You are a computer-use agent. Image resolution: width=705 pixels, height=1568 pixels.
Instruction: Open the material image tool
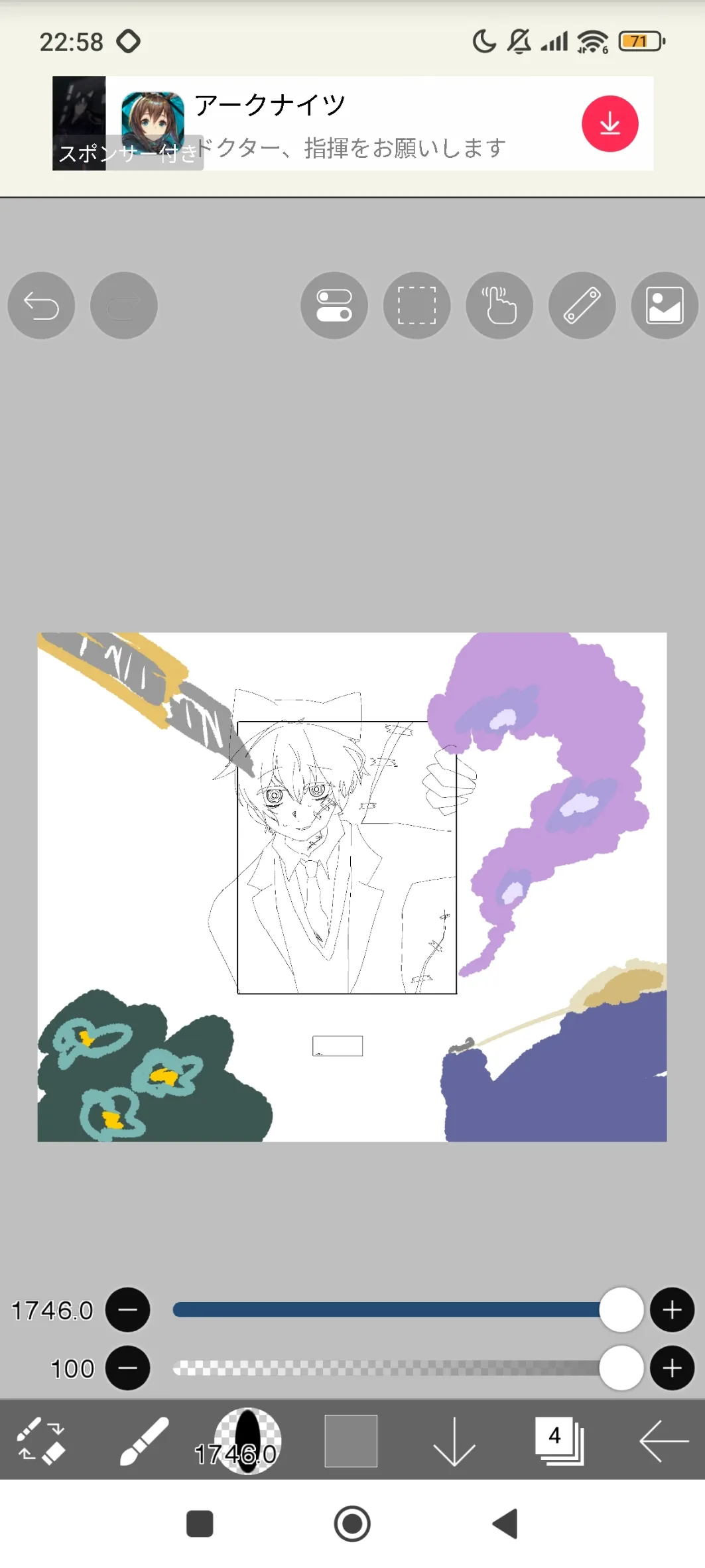tap(665, 306)
